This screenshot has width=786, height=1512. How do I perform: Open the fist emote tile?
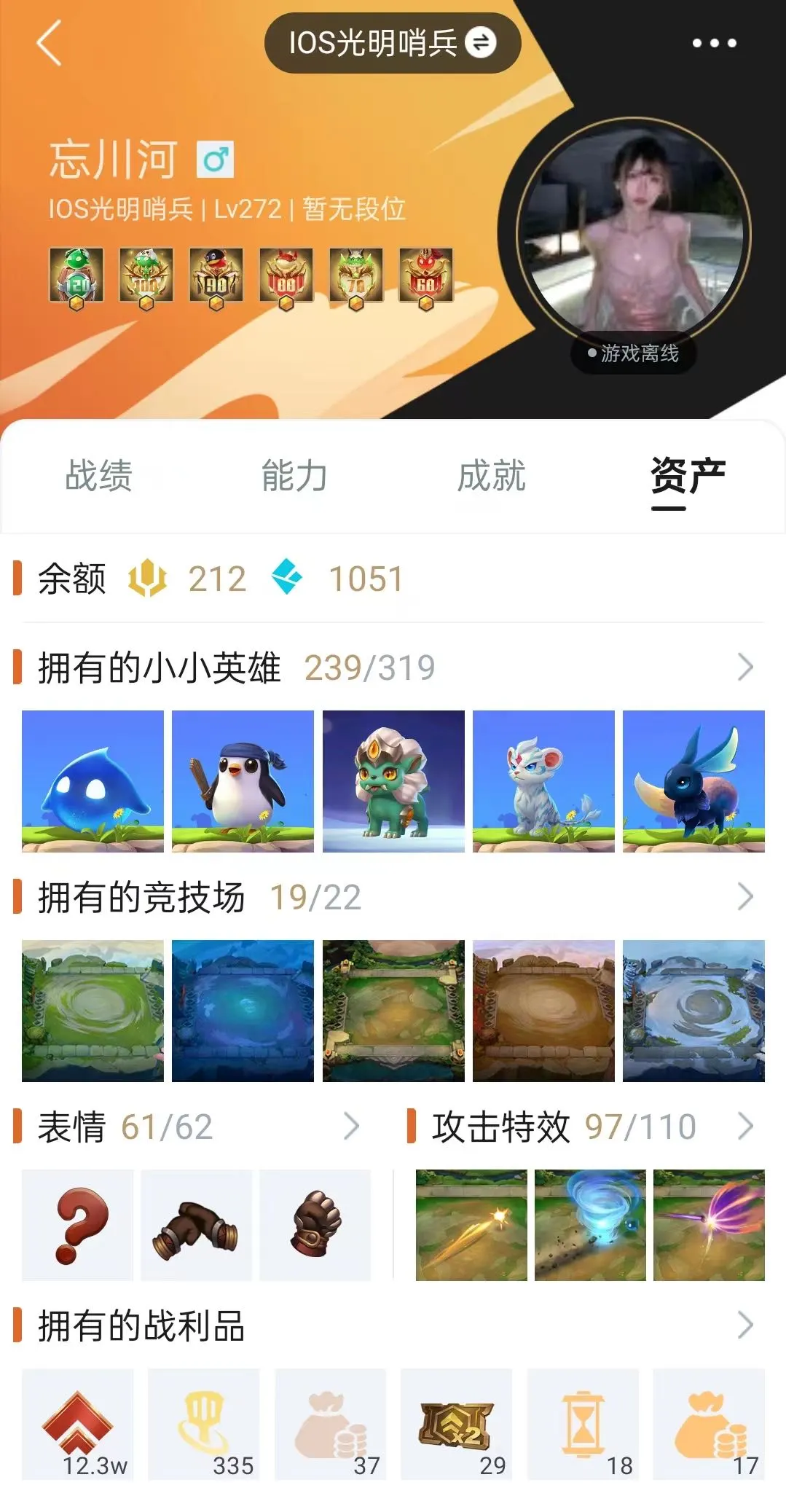coord(315,1225)
